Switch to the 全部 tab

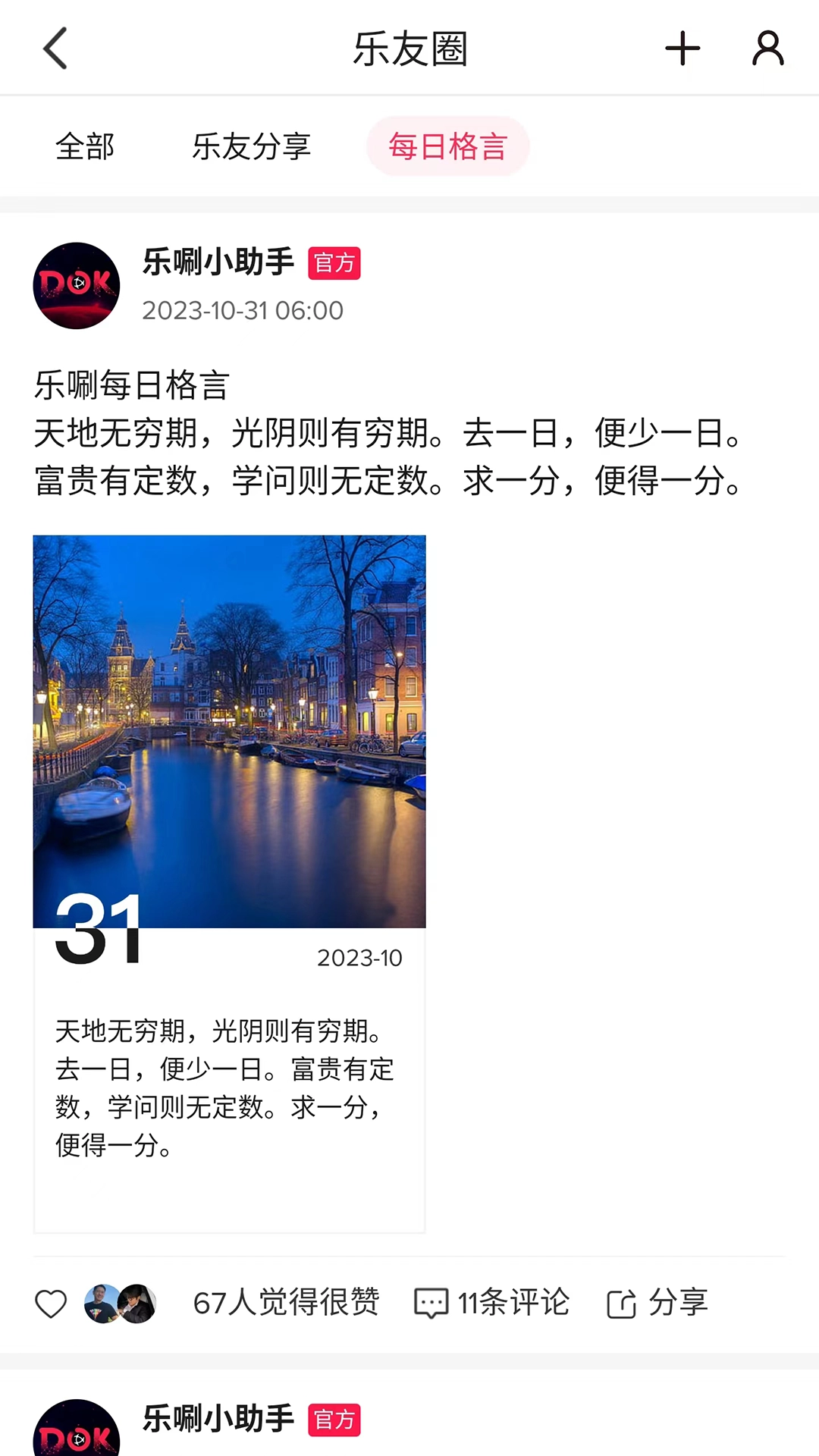[85, 146]
